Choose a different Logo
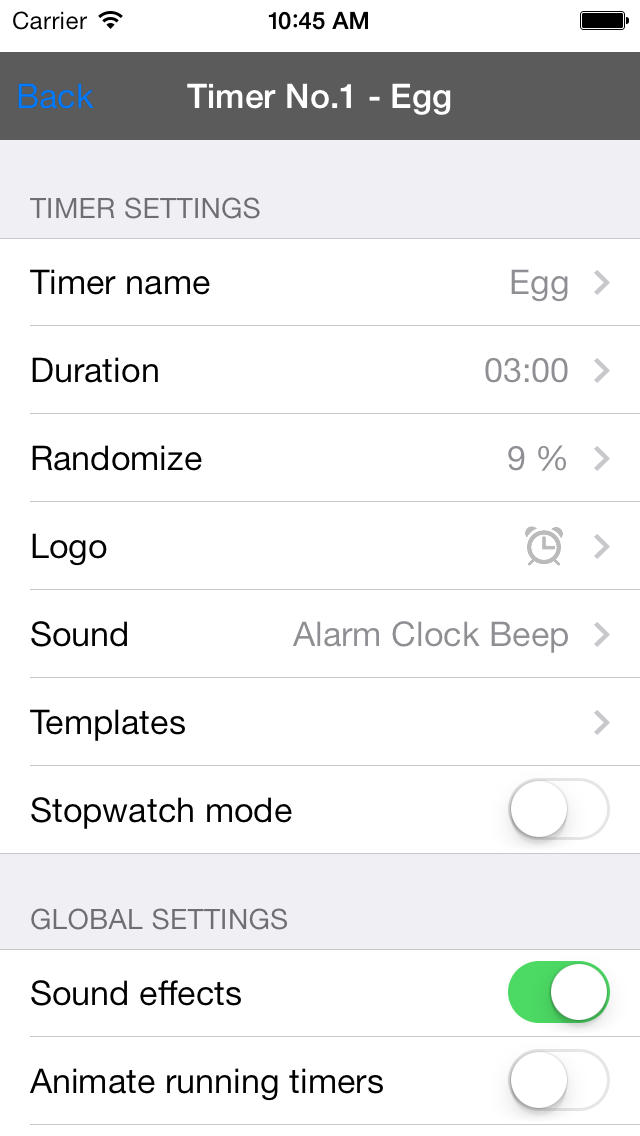The height and width of the screenshot is (1136, 640). tap(320, 546)
